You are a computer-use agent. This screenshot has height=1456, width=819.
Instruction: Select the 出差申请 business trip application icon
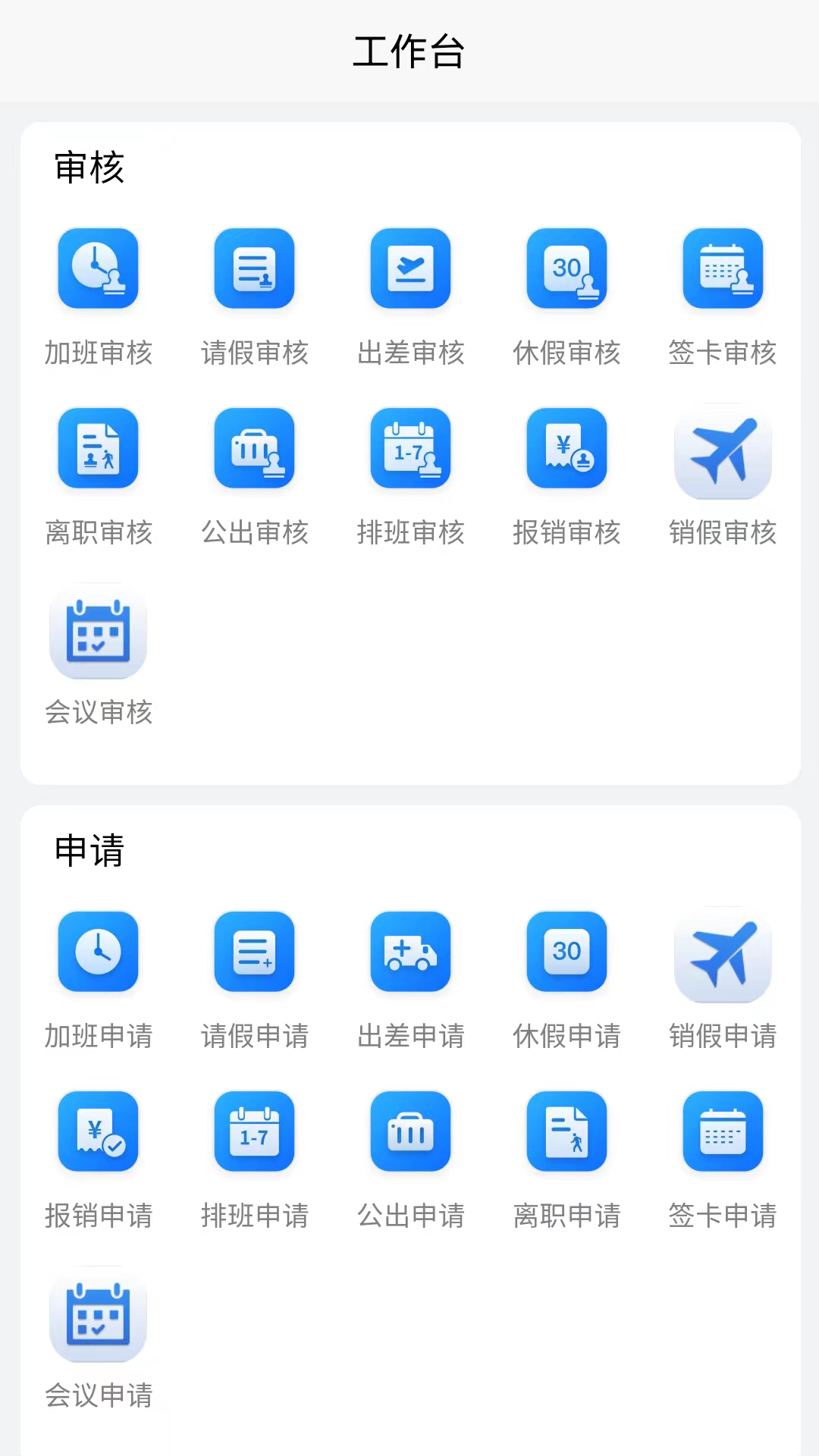(x=410, y=953)
